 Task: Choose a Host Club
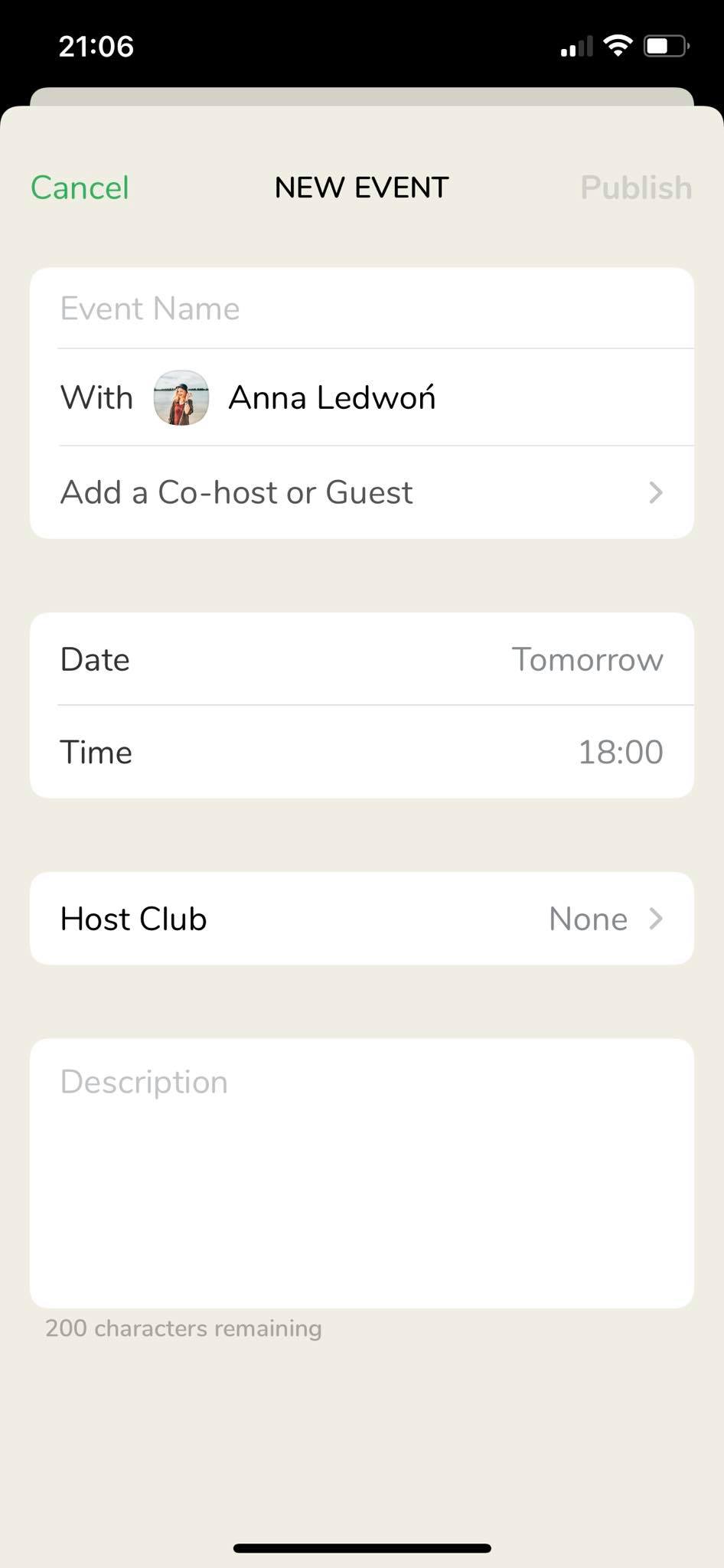[x=362, y=919]
